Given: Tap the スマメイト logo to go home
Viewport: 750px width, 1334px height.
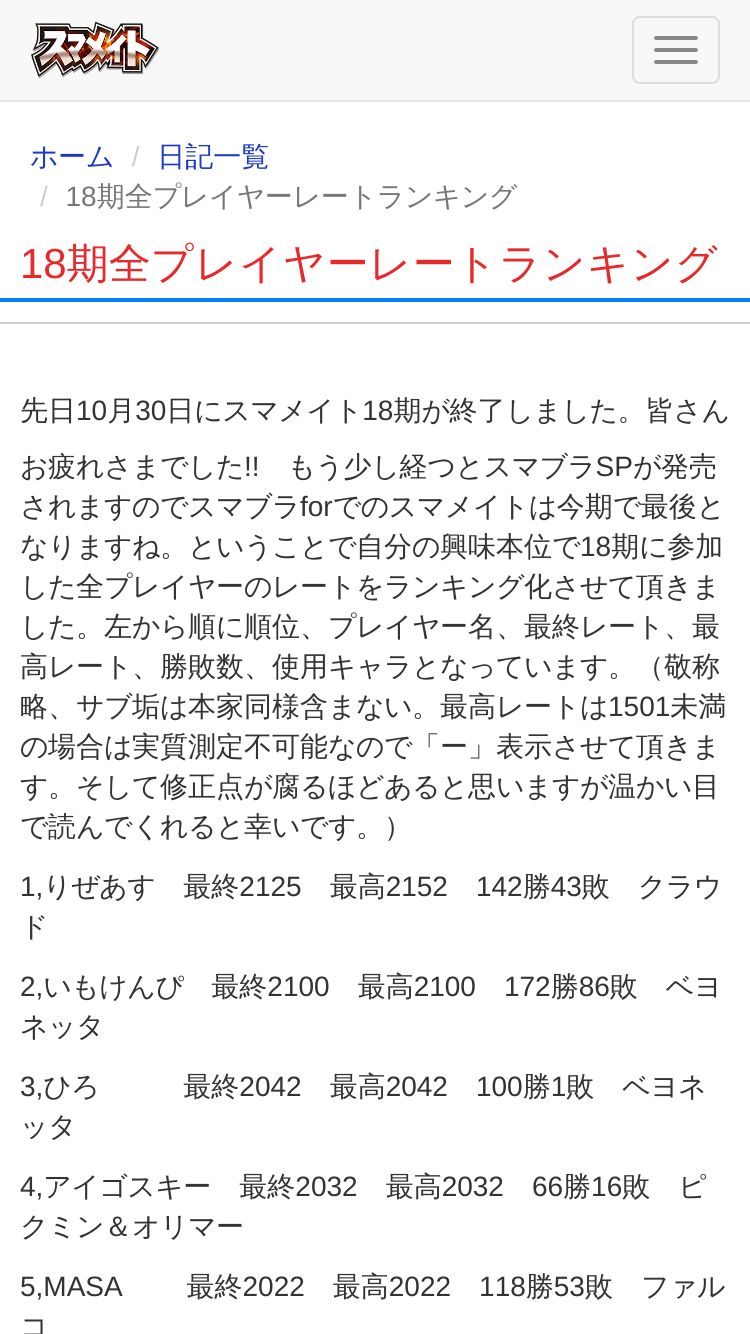Looking at the screenshot, I should click(x=94, y=49).
